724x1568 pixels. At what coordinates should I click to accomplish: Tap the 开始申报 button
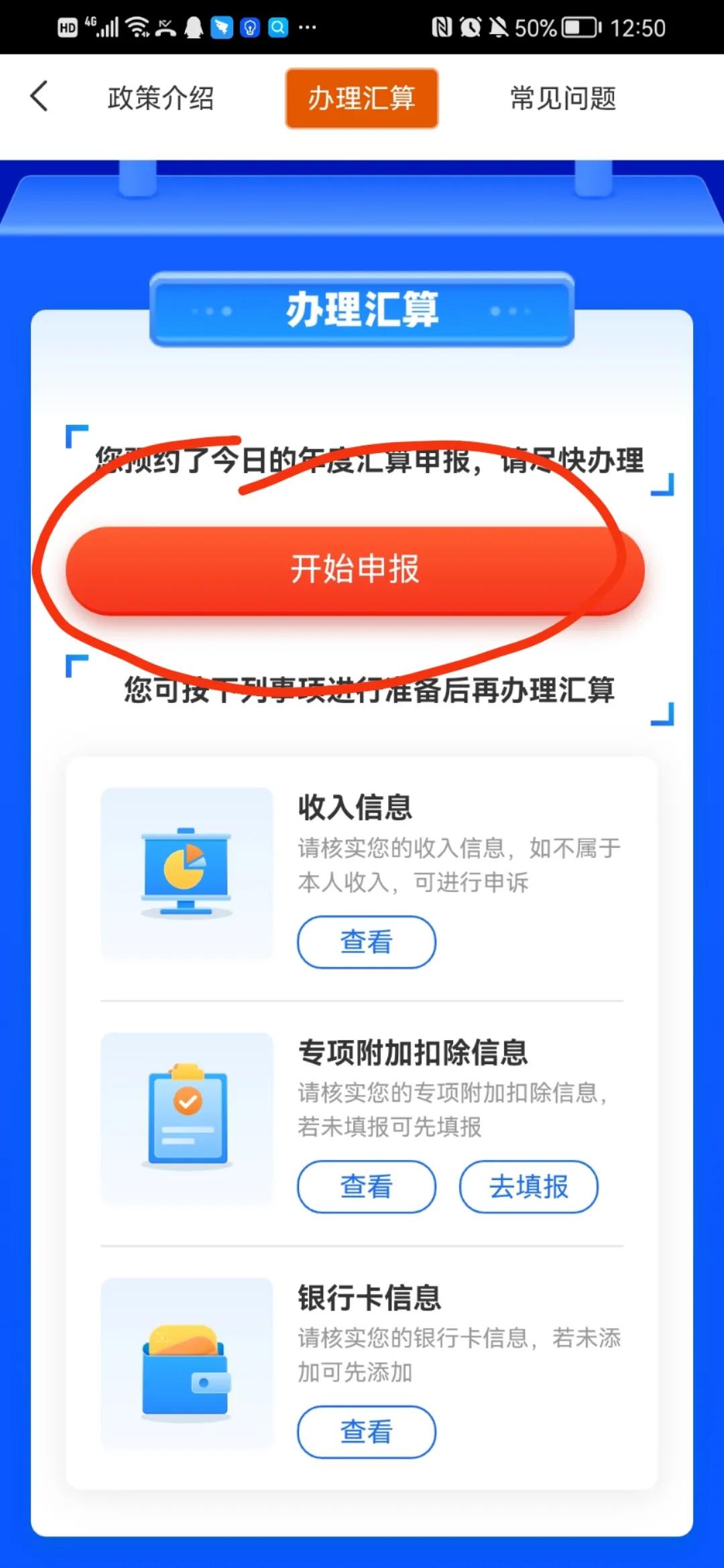click(x=355, y=570)
